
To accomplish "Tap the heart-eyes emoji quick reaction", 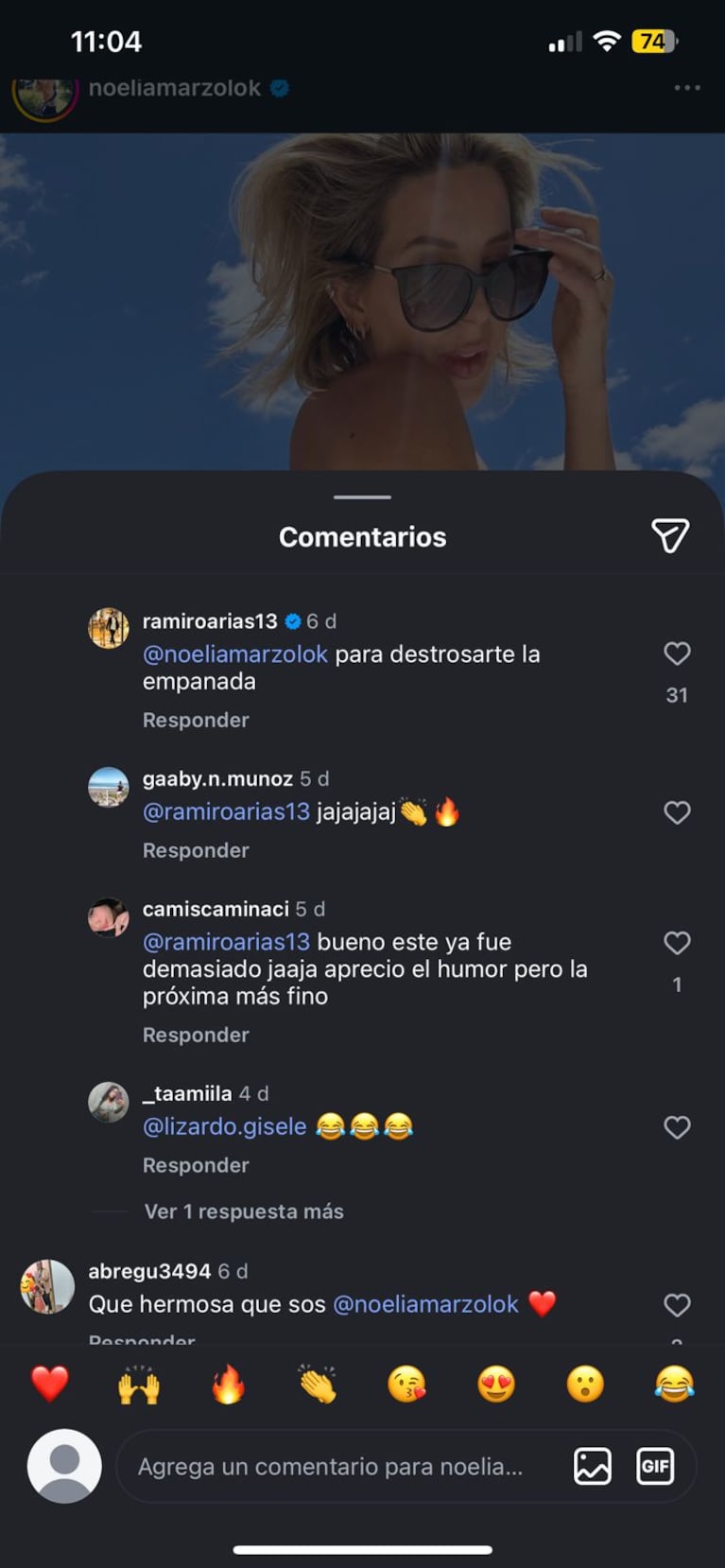I will (x=494, y=1384).
